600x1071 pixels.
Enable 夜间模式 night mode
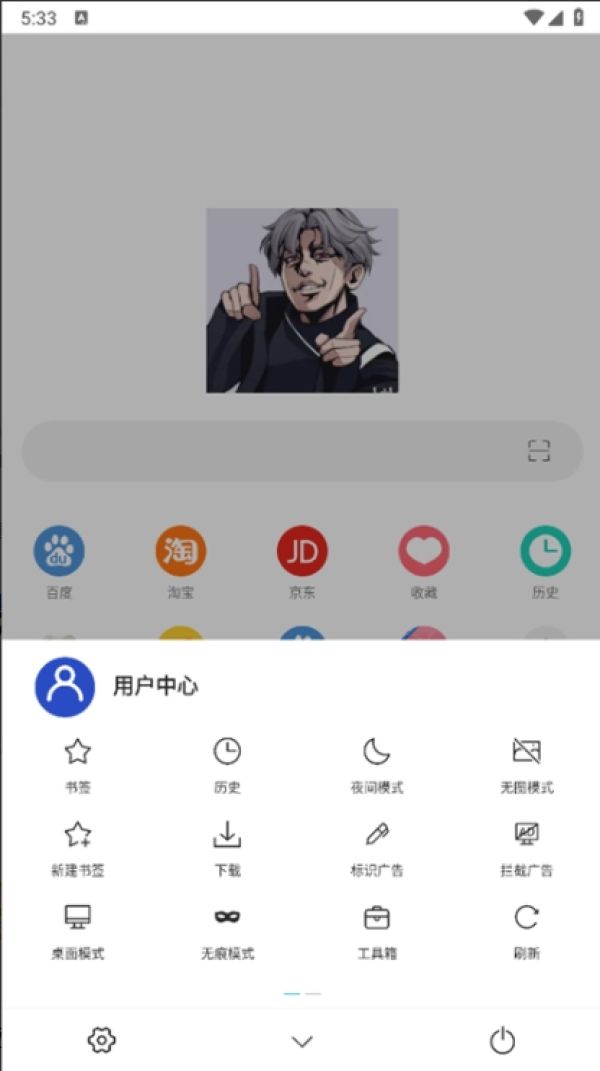coord(377,763)
